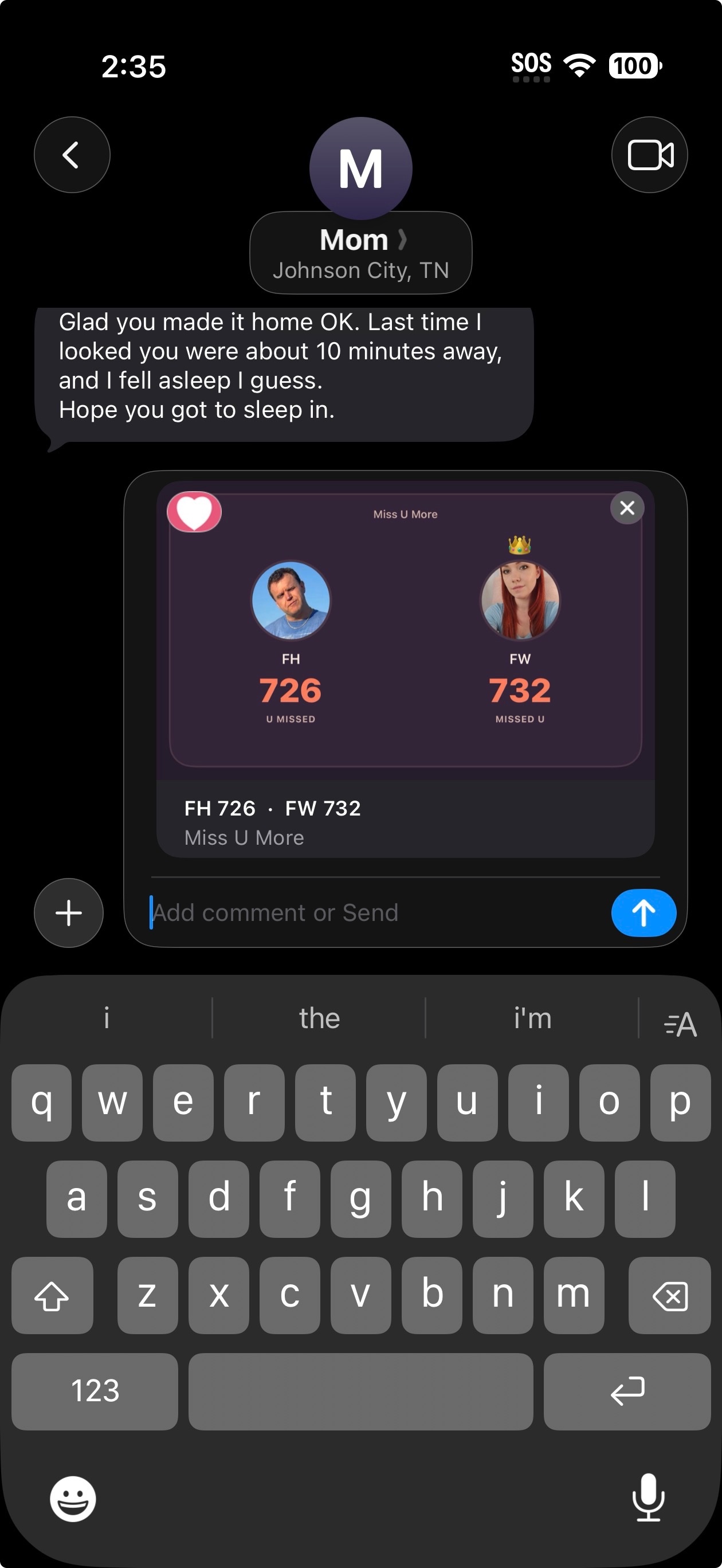Image resolution: width=722 pixels, height=1568 pixels.
Task: Remove the Miss U More attachment
Action: (627, 508)
